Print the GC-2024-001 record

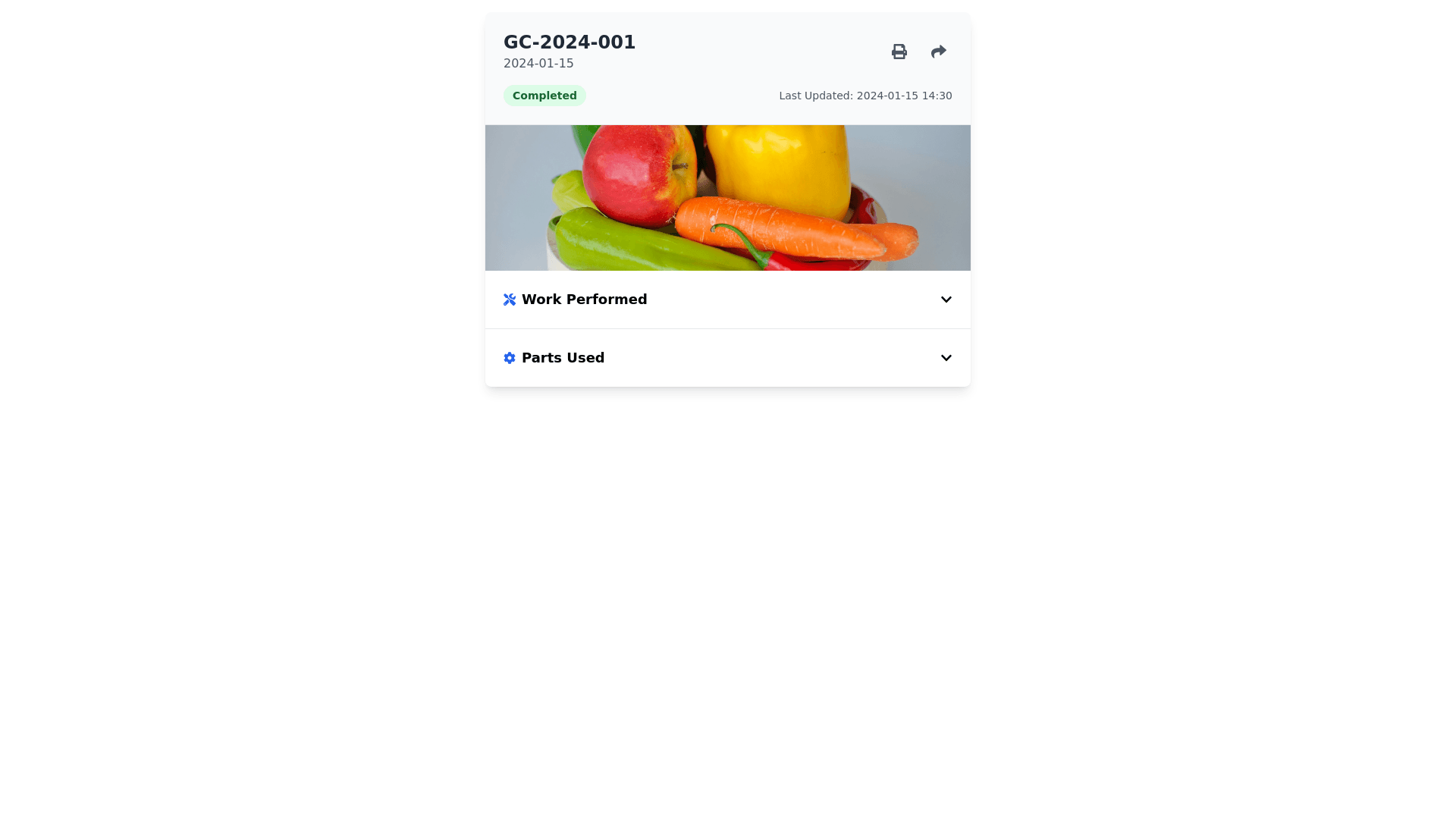click(899, 52)
